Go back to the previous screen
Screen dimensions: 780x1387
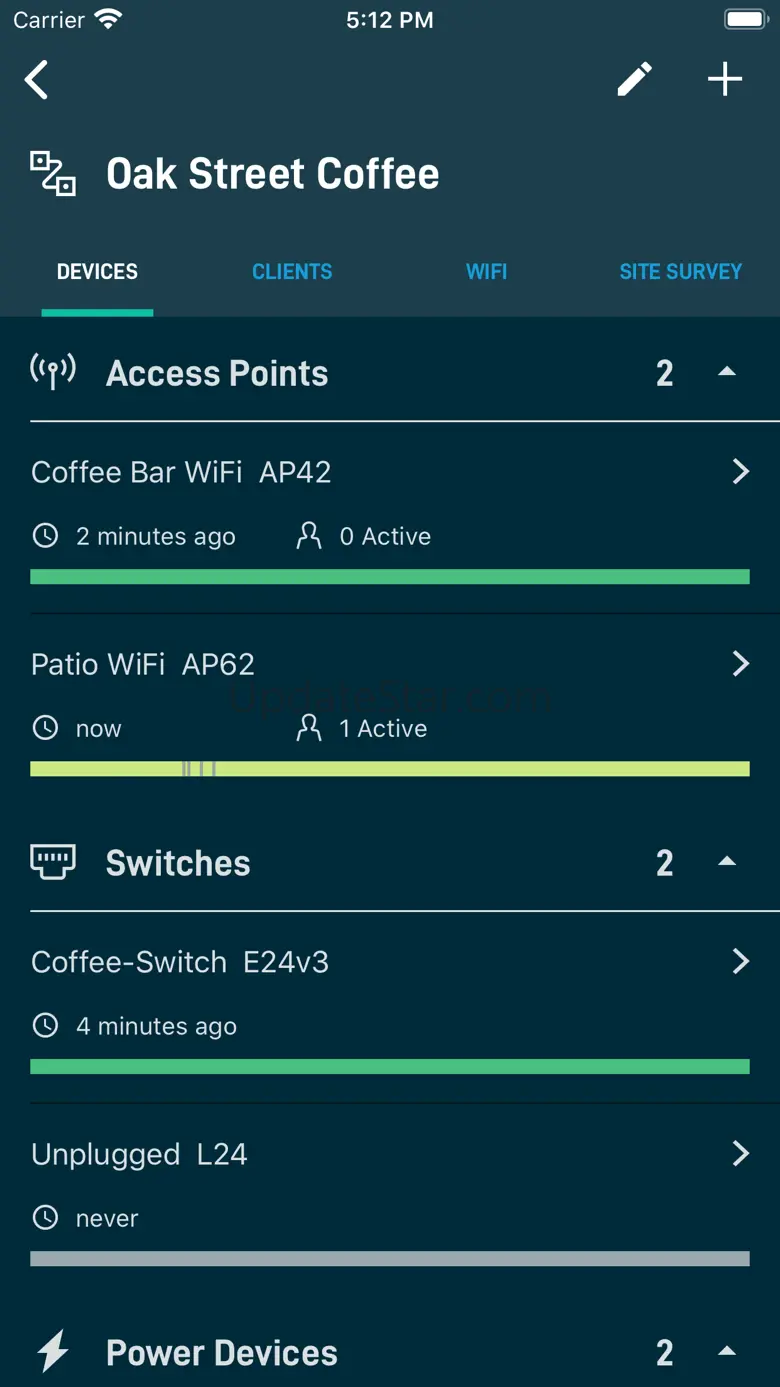(37, 80)
